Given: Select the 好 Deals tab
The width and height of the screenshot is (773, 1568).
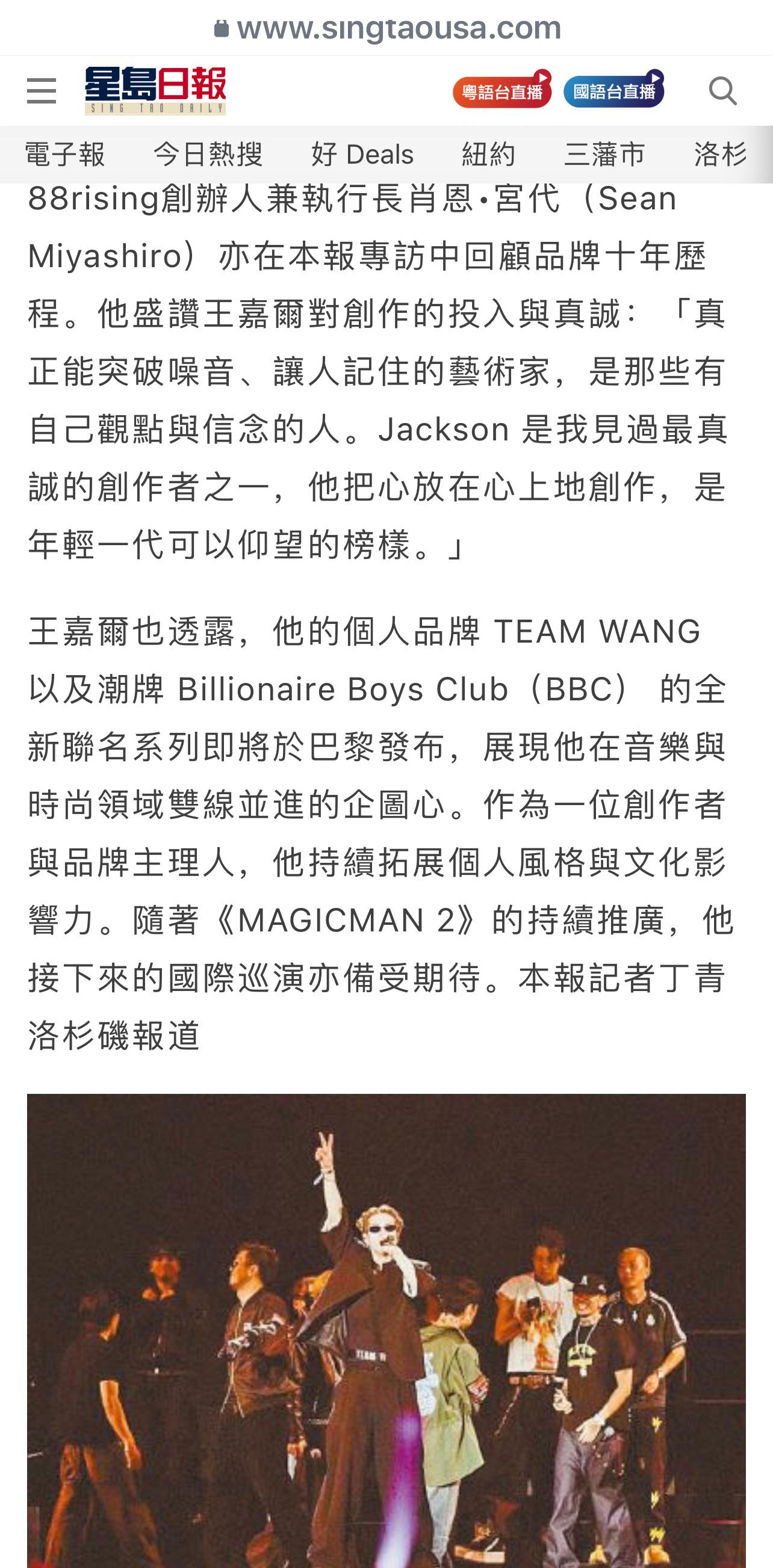Looking at the screenshot, I should point(362,154).
